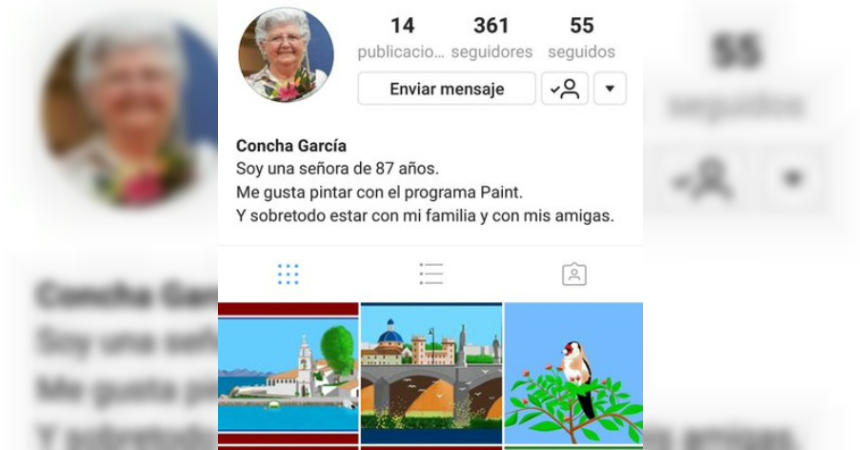
Task: Expand the suggested accounts dropdown arrow
Action: pos(610,89)
